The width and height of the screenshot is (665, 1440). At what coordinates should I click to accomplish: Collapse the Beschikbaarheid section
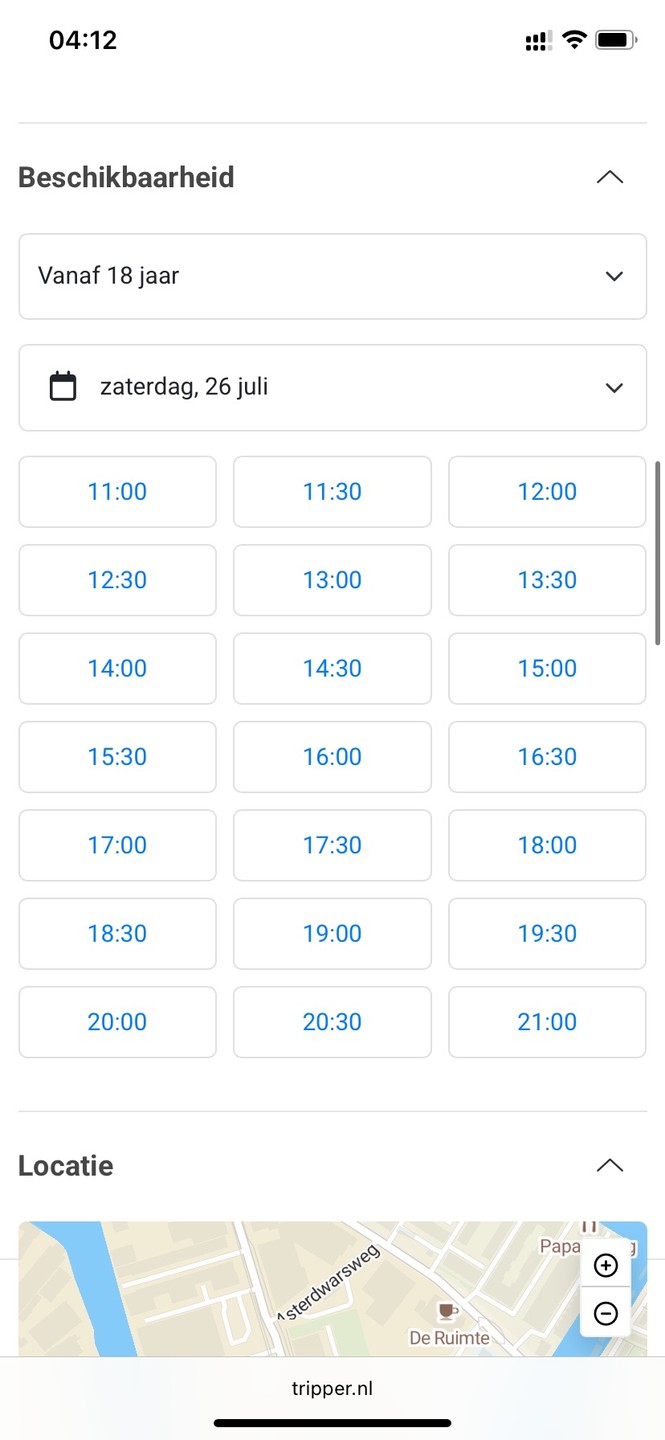coord(609,178)
